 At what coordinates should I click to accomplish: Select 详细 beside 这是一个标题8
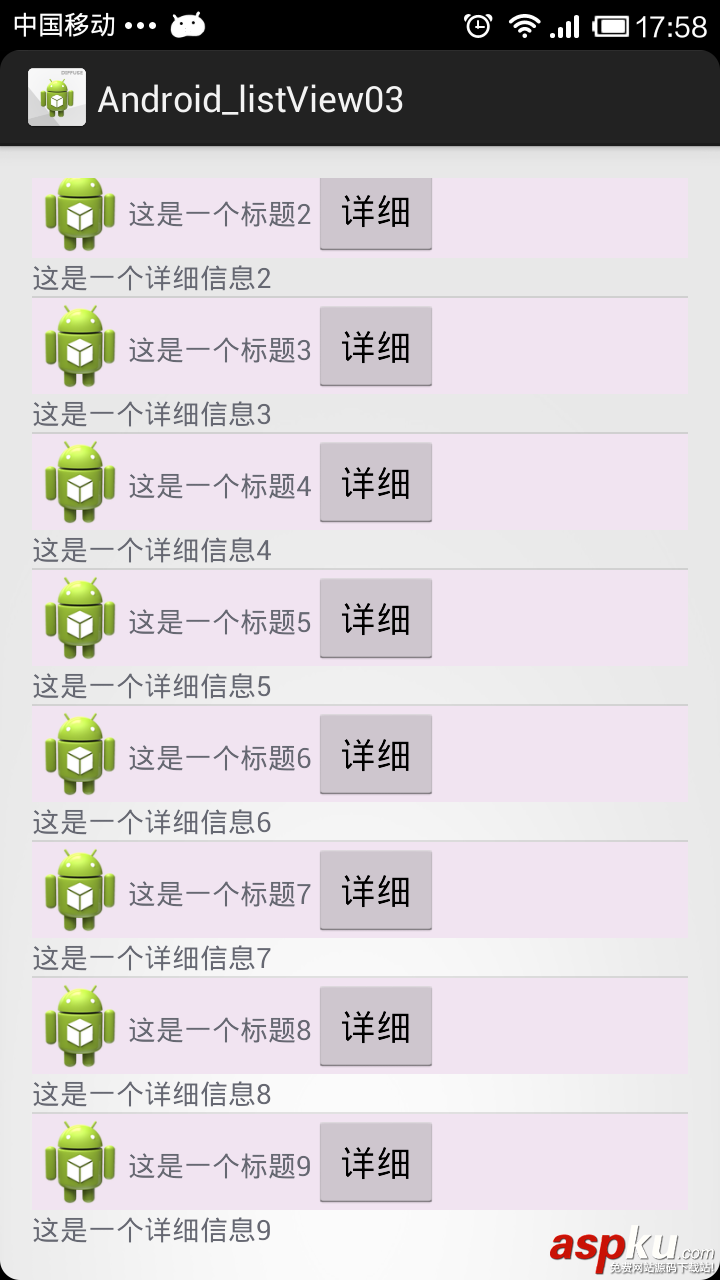coord(376,1027)
